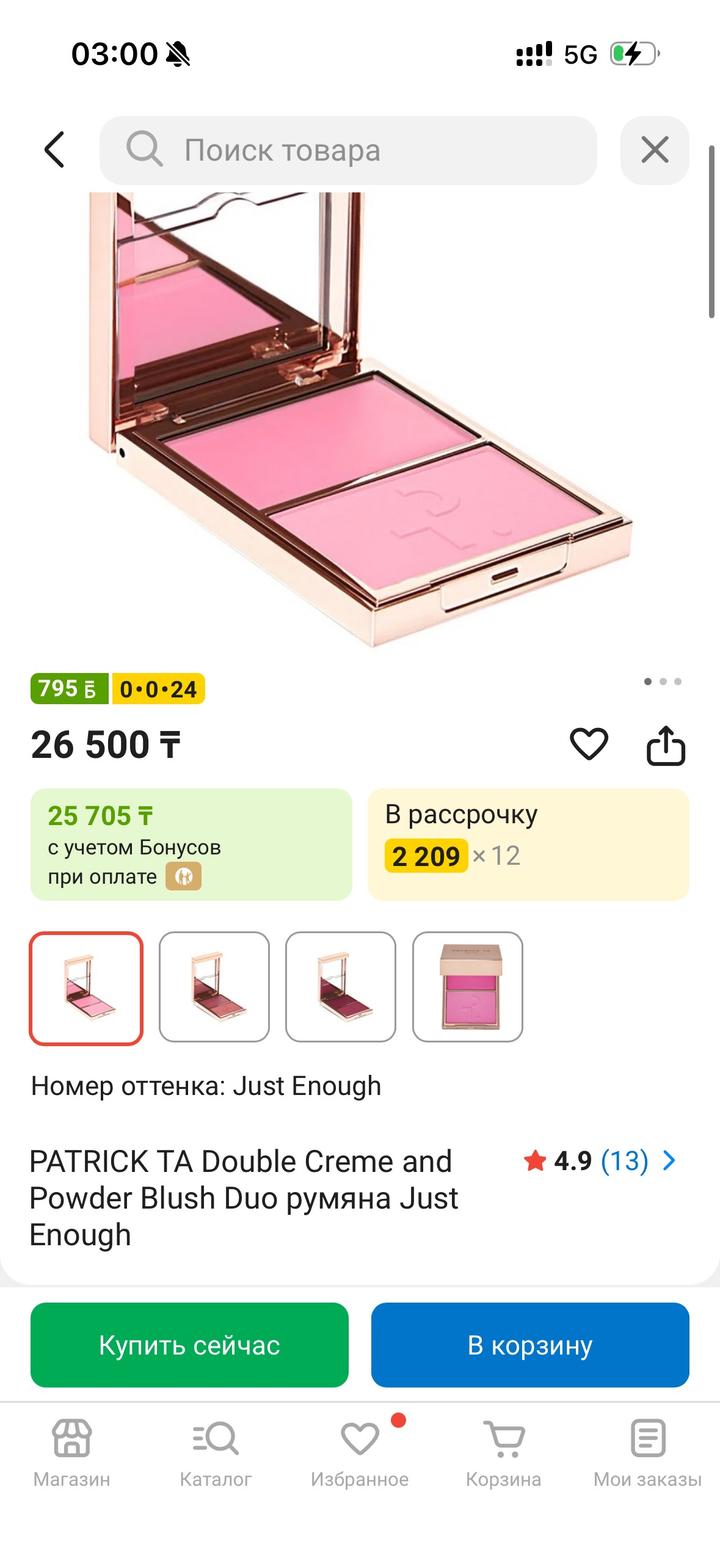Open the main product image
720x1561 pixels.
click(360, 420)
